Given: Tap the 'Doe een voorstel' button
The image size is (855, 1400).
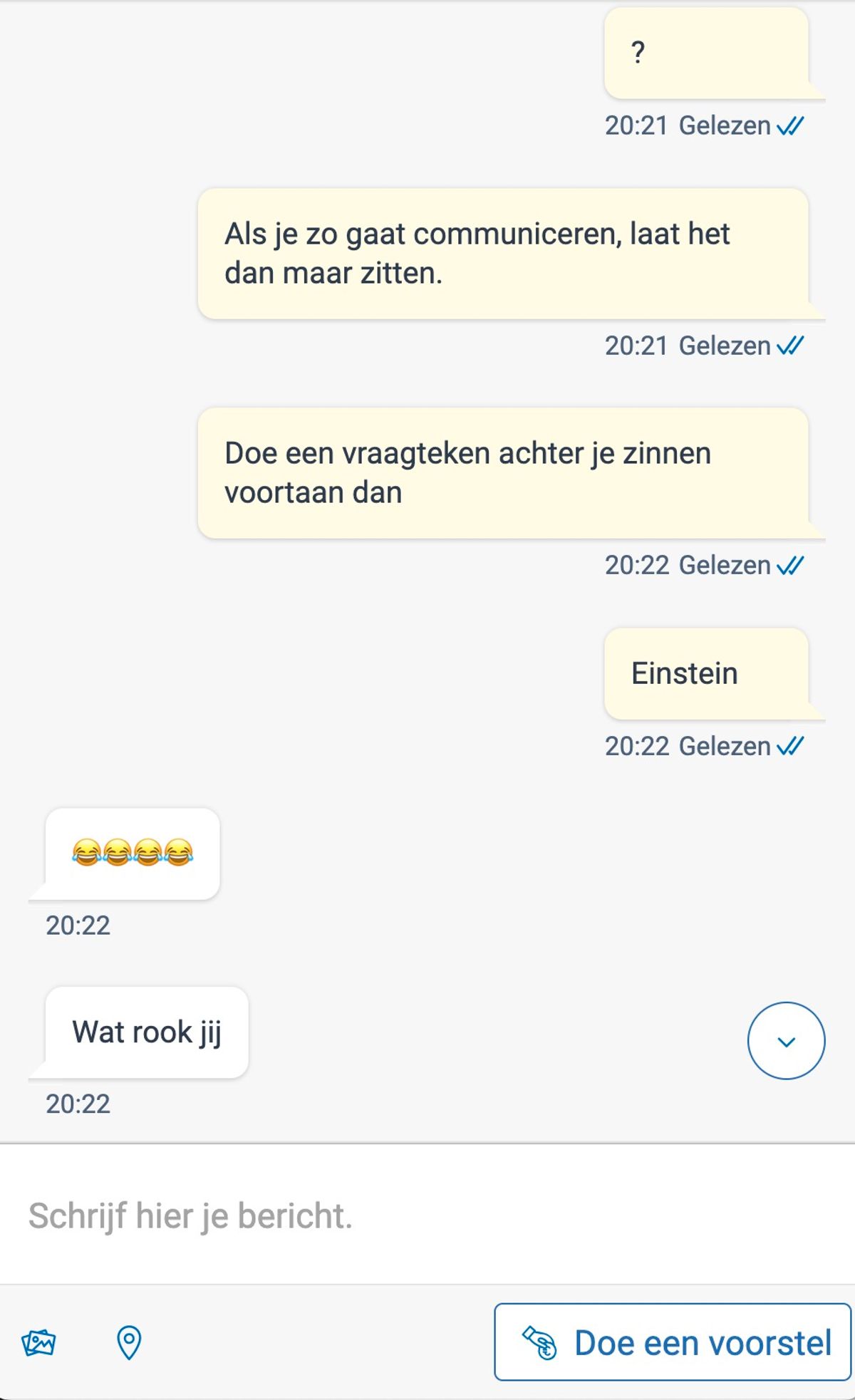Looking at the screenshot, I should [673, 1343].
